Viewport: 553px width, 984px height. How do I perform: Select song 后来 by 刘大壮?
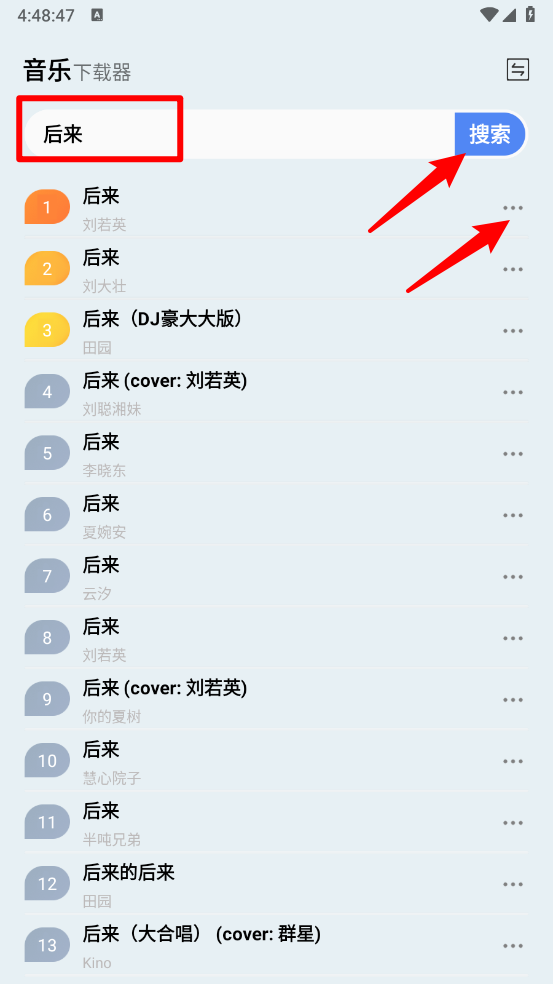tap(276, 269)
